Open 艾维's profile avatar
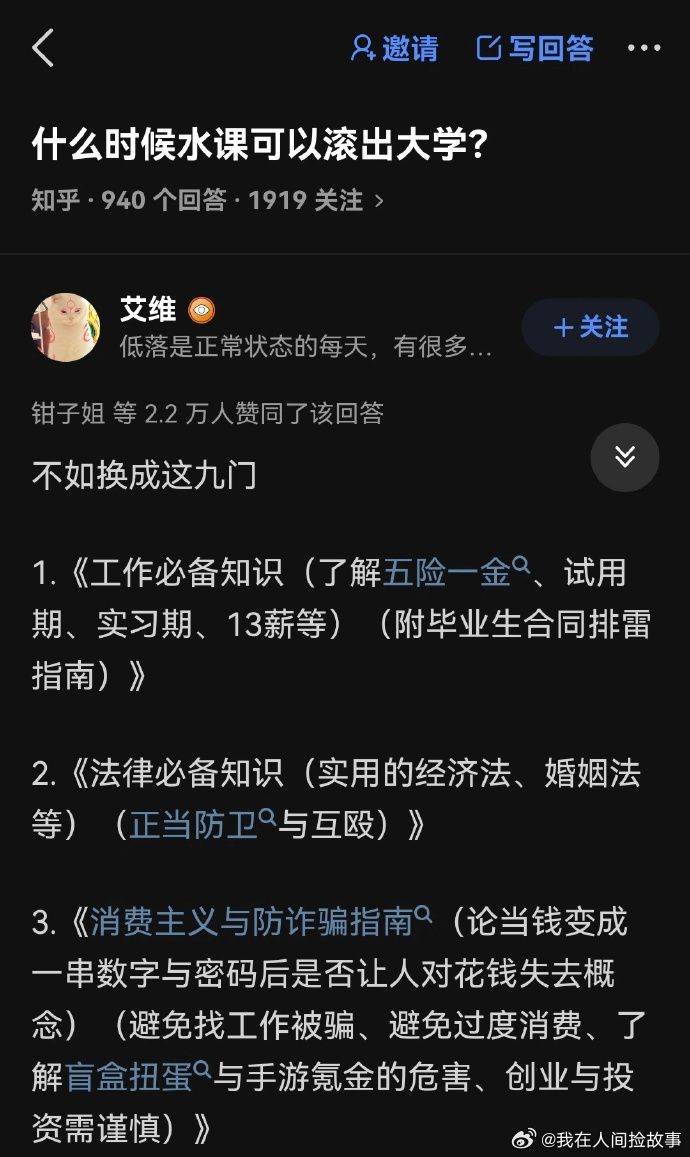The height and width of the screenshot is (1157, 690). (x=66, y=327)
